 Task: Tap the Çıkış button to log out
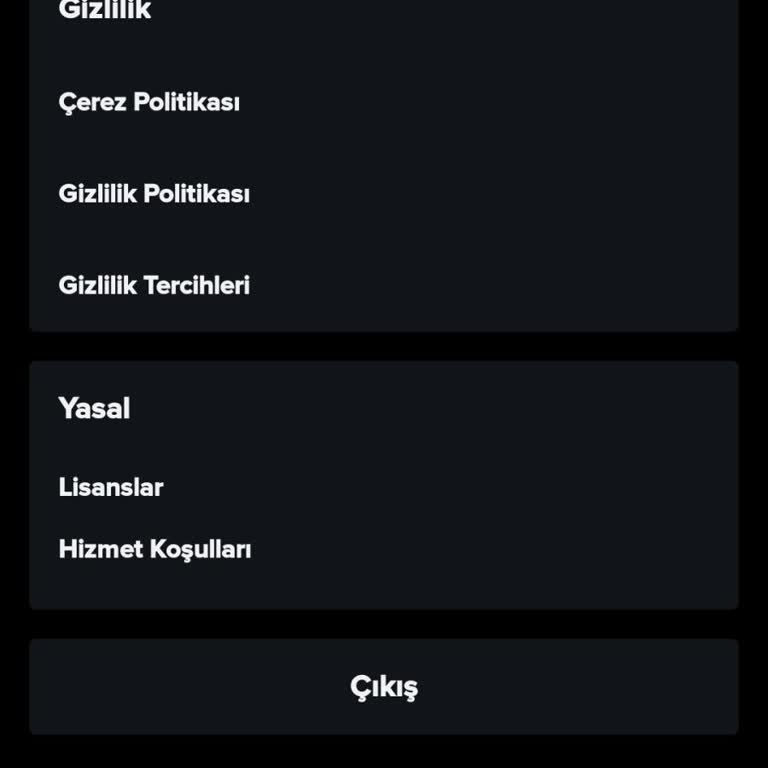[384, 687]
